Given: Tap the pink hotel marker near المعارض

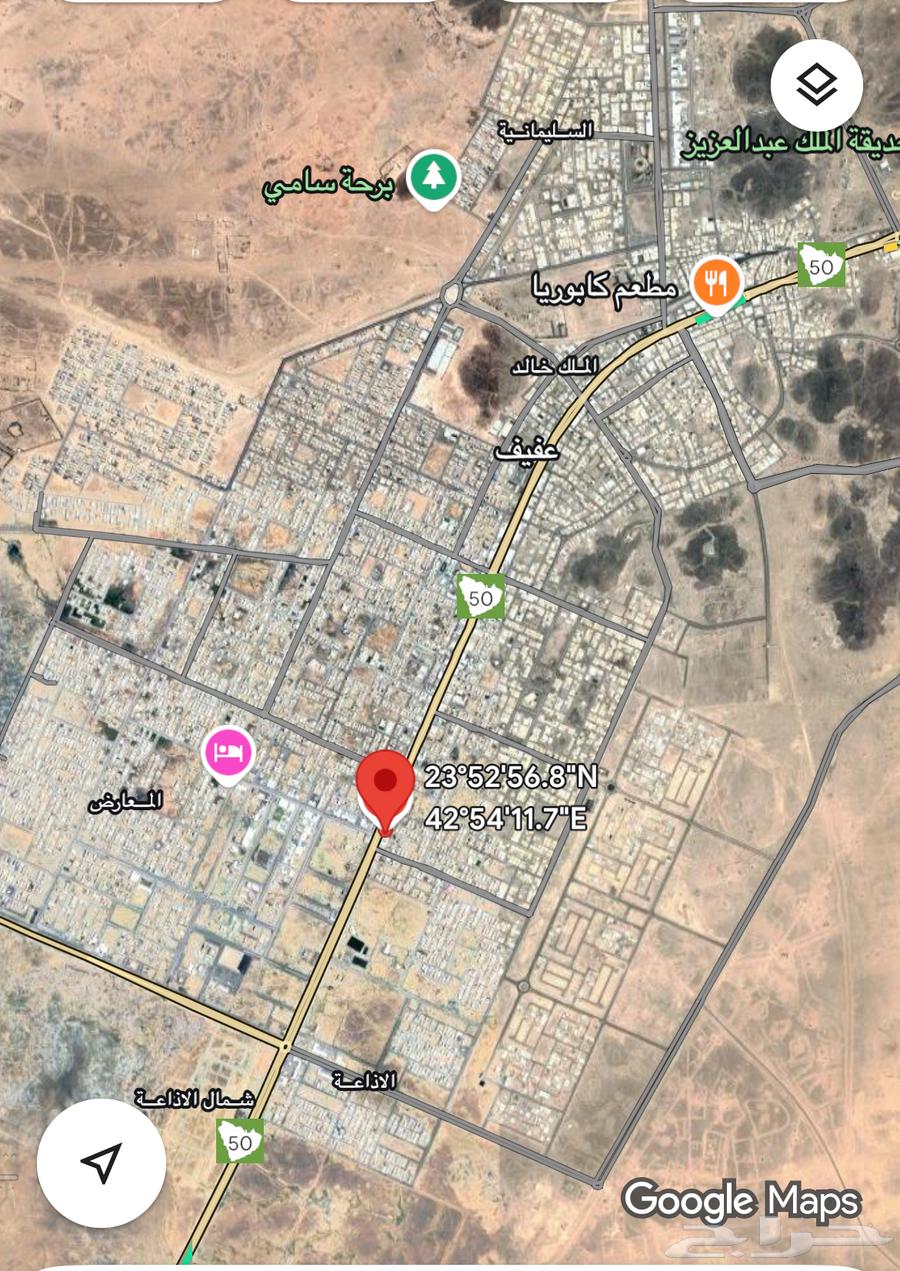Looking at the screenshot, I should click(x=228, y=752).
